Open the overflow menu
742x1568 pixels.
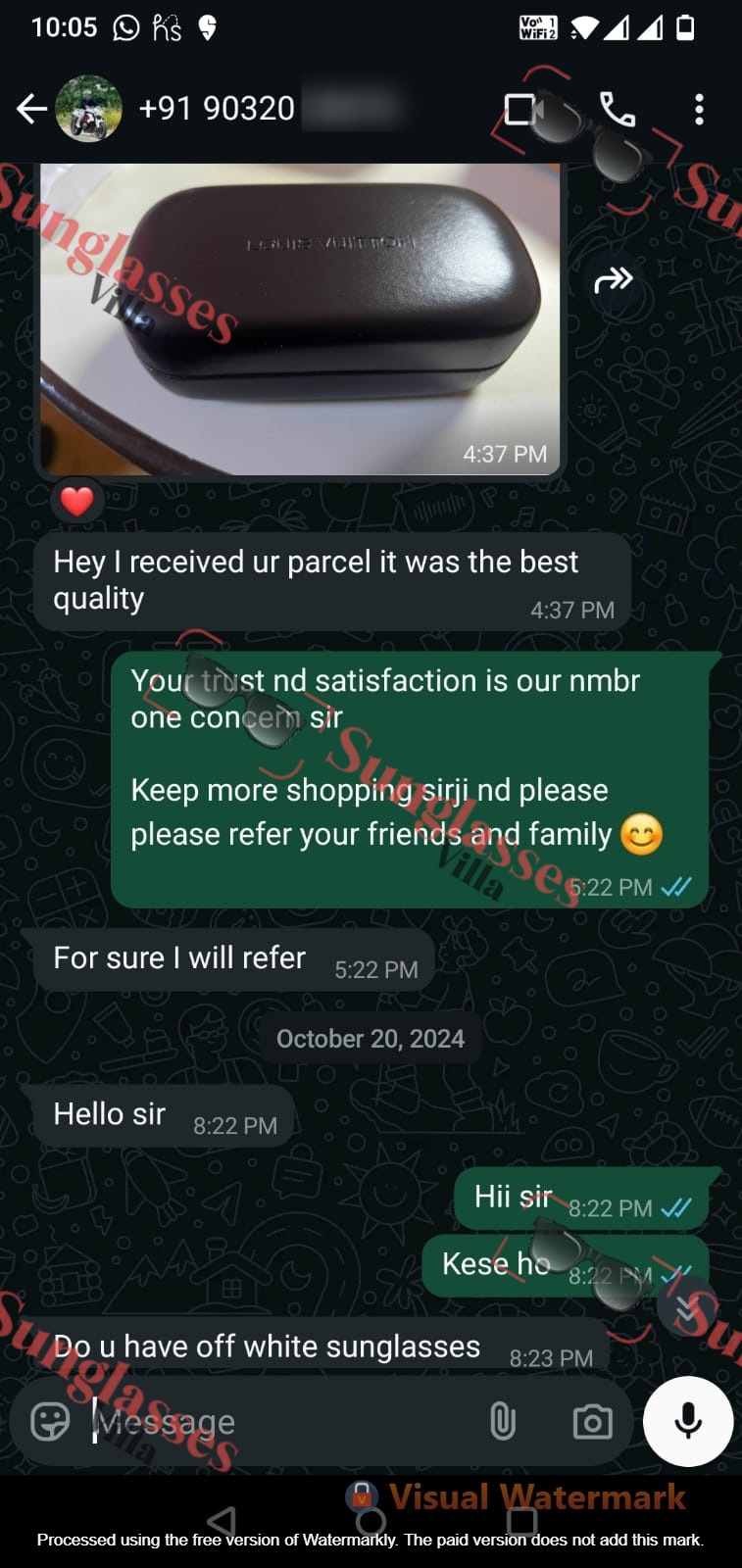point(699,109)
